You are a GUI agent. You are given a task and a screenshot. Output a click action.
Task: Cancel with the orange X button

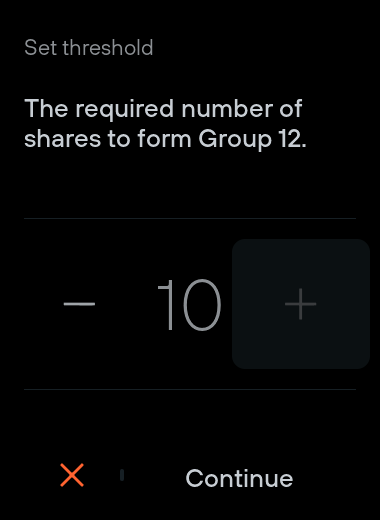(x=72, y=475)
